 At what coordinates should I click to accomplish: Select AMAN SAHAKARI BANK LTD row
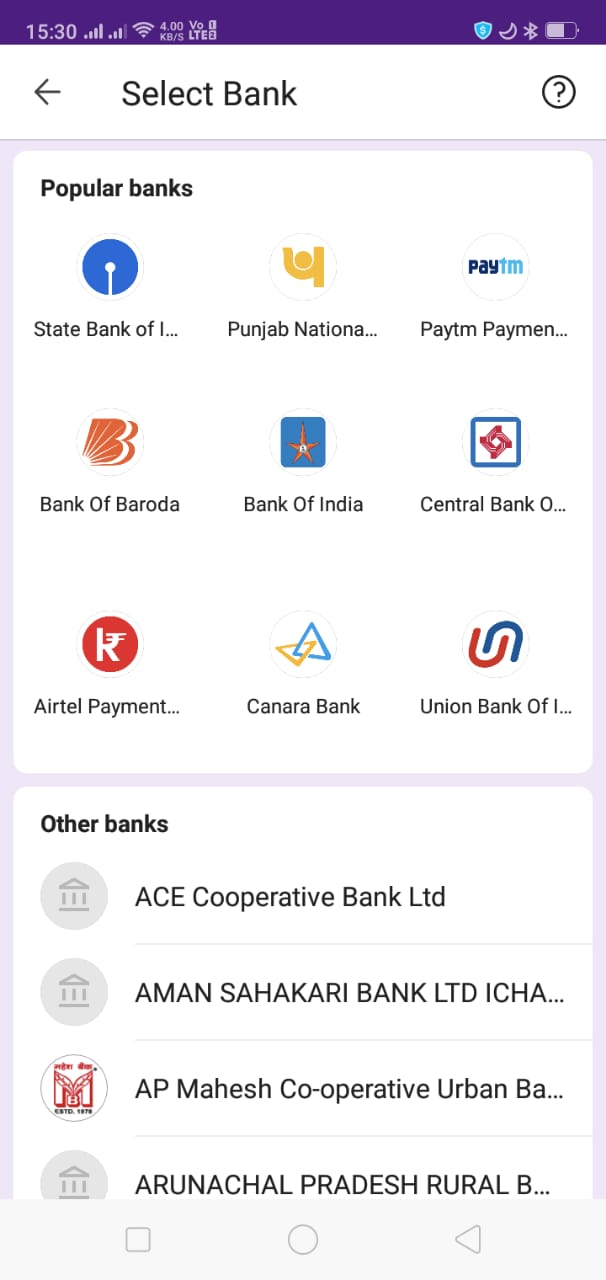(x=303, y=992)
